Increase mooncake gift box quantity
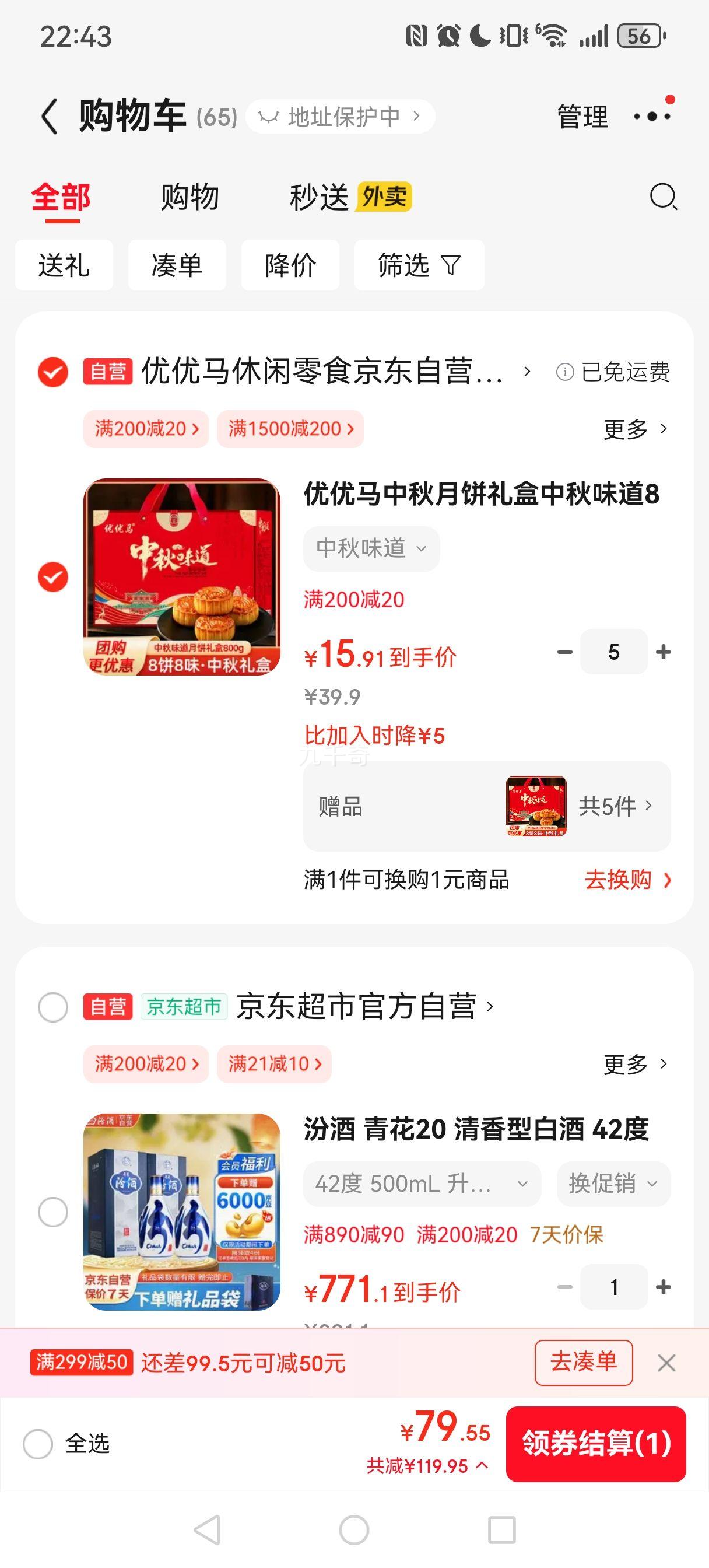The image size is (709, 1568). [x=664, y=652]
